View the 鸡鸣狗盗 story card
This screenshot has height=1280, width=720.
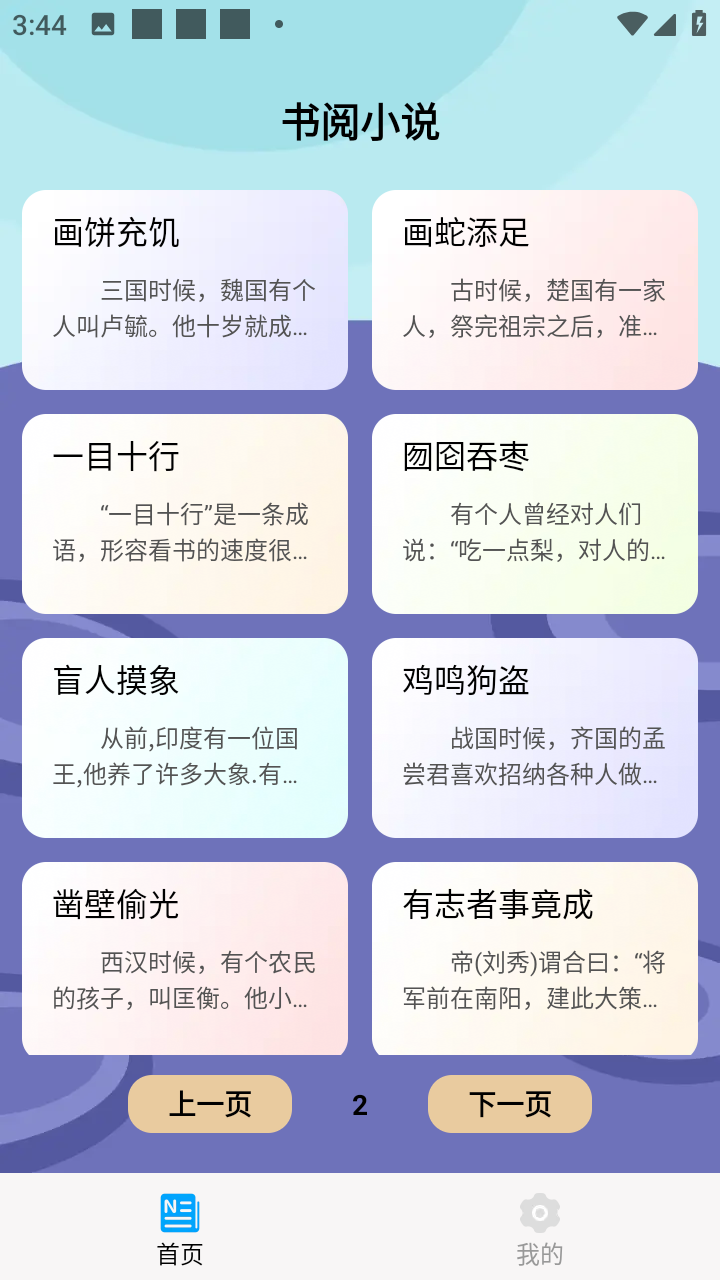[535, 738]
